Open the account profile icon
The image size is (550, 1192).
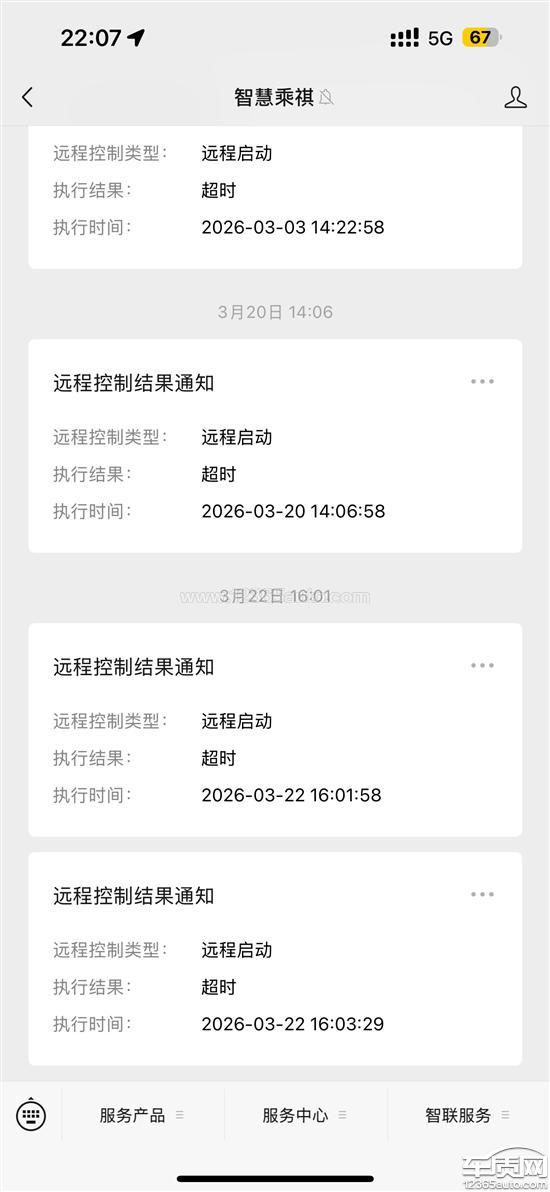516,97
